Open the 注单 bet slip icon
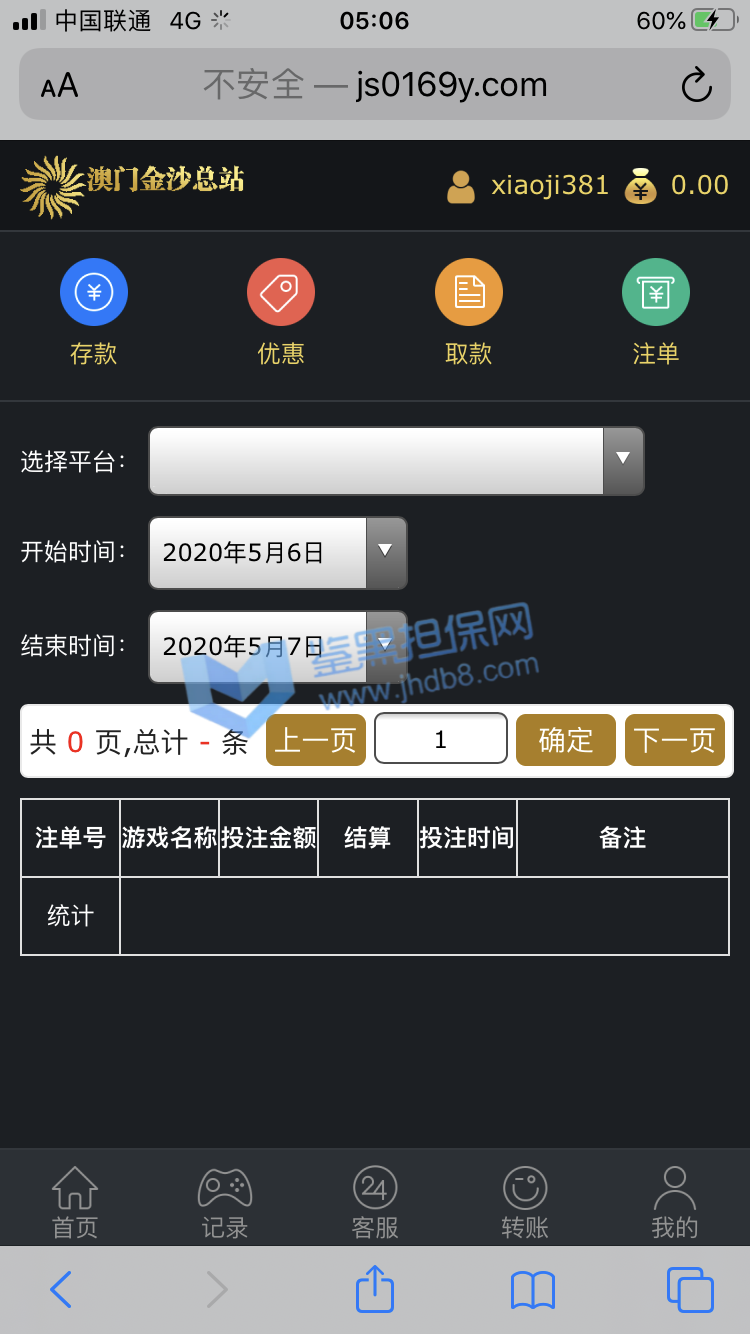Viewport: 750px width, 1334px height. point(655,292)
